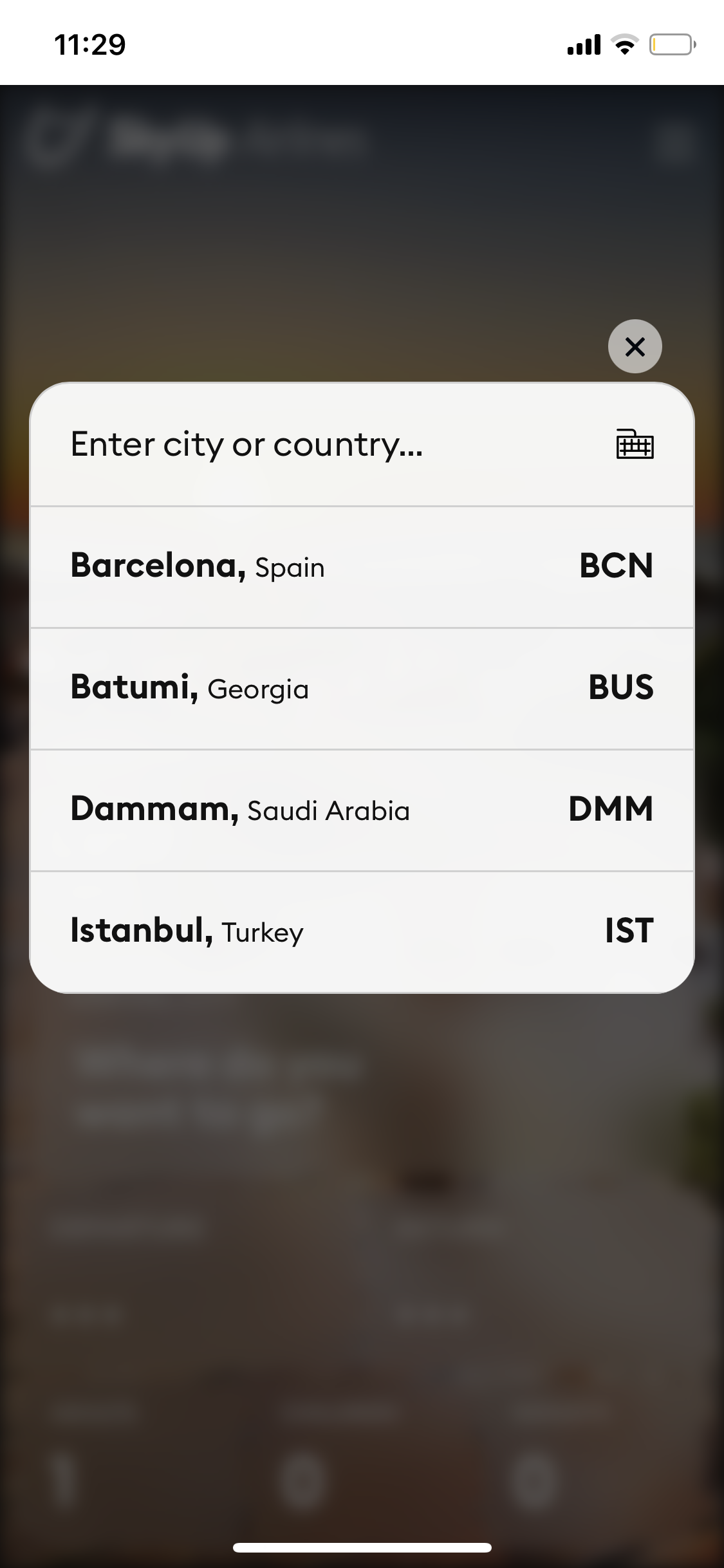Open the keyboard icon in search field
This screenshot has width=724, height=1568.
(x=635, y=444)
